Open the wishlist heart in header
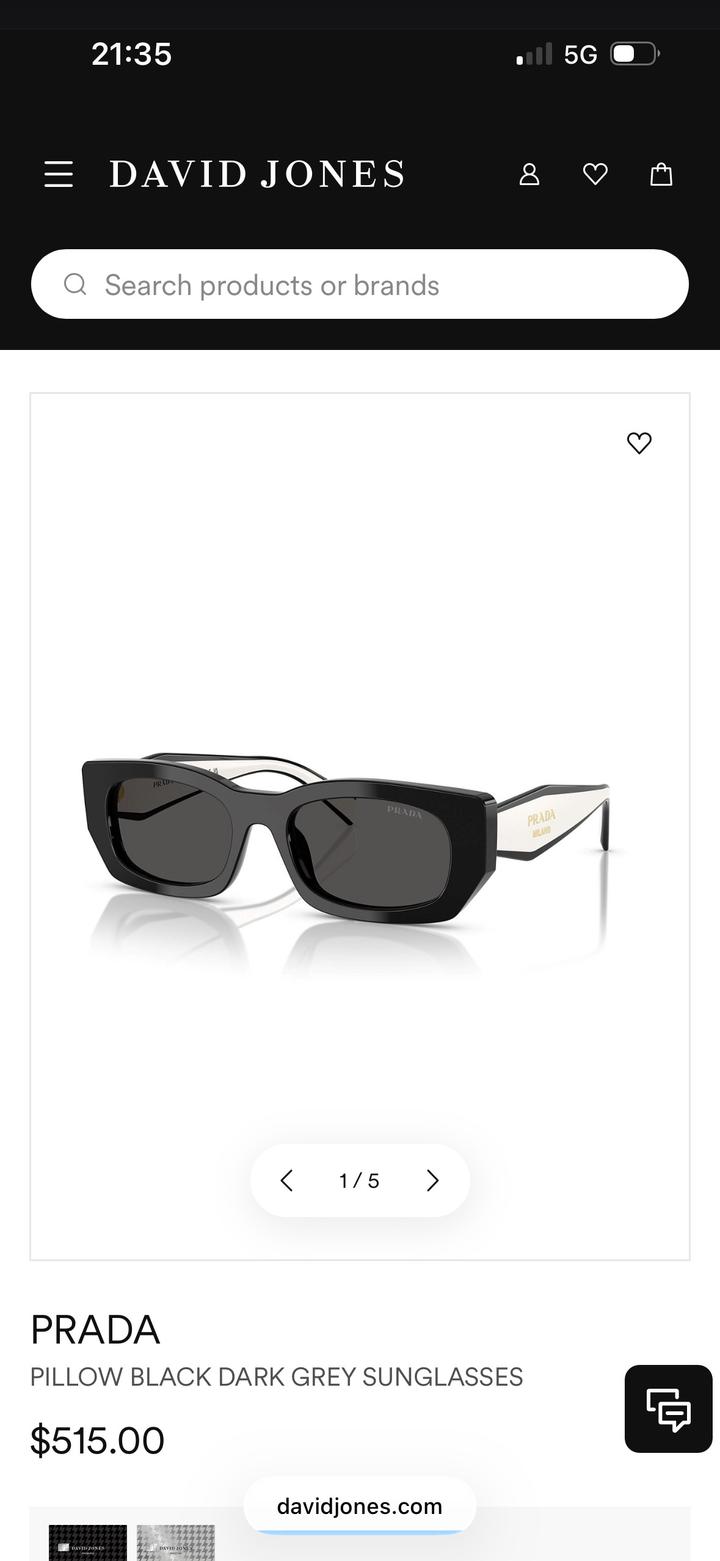This screenshot has width=720, height=1561. 595,175
